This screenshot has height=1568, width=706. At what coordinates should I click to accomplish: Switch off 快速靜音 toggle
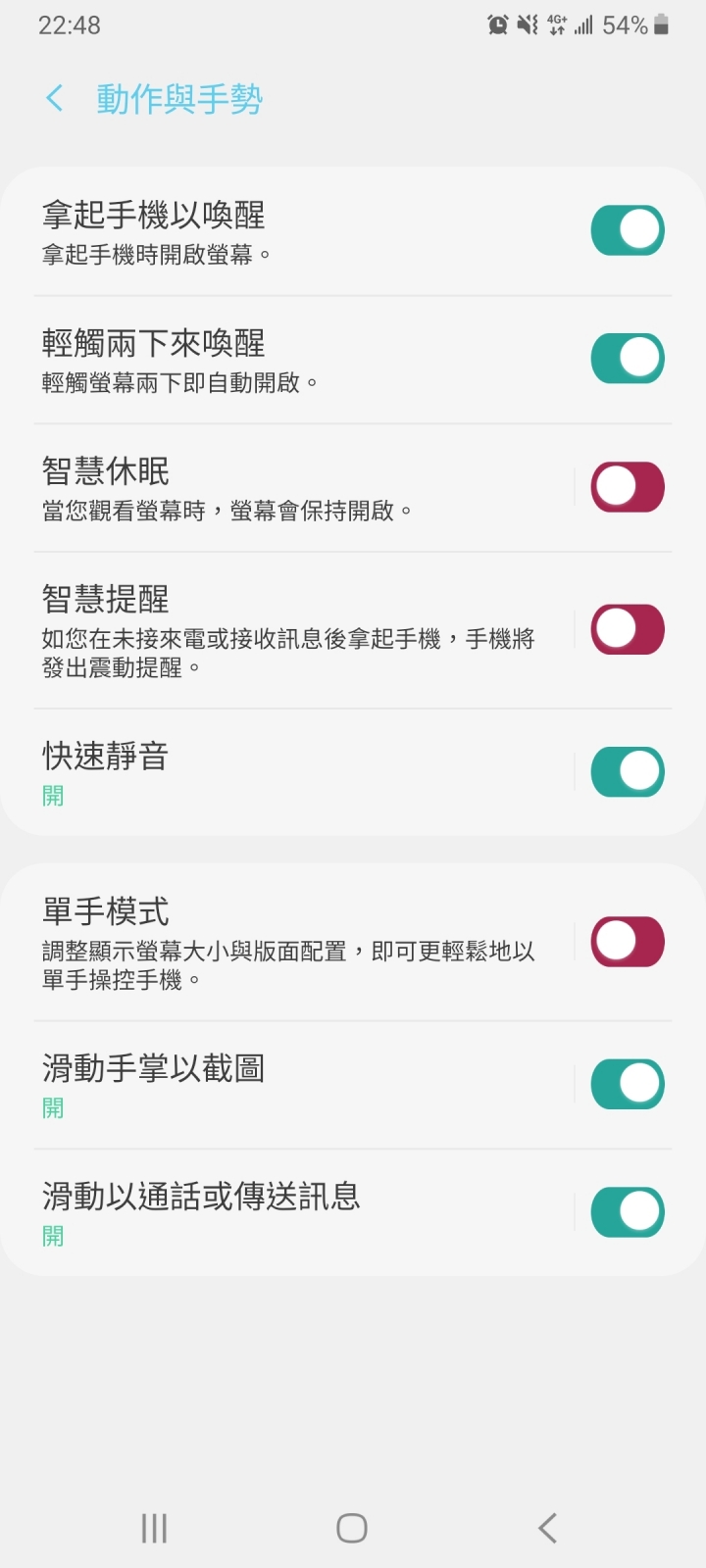[628, 771]
